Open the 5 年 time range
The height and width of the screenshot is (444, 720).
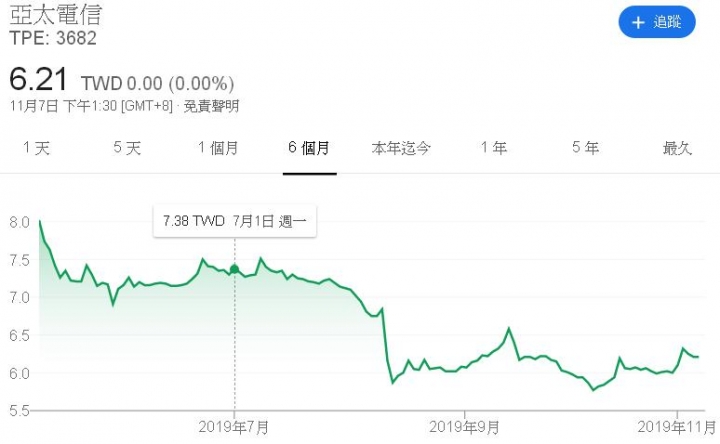tap(585, 148)
